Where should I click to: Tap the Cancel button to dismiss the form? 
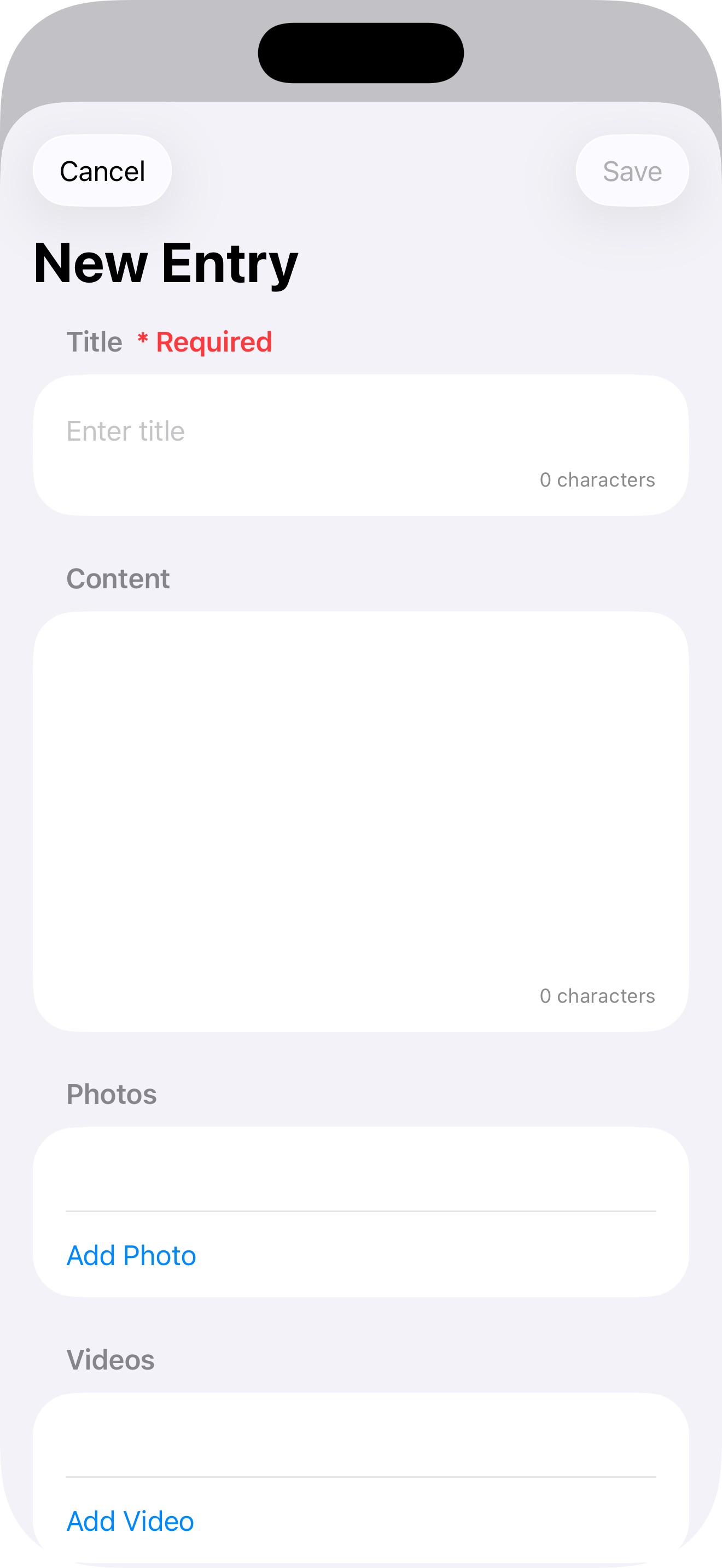click(x=101, y=171)
